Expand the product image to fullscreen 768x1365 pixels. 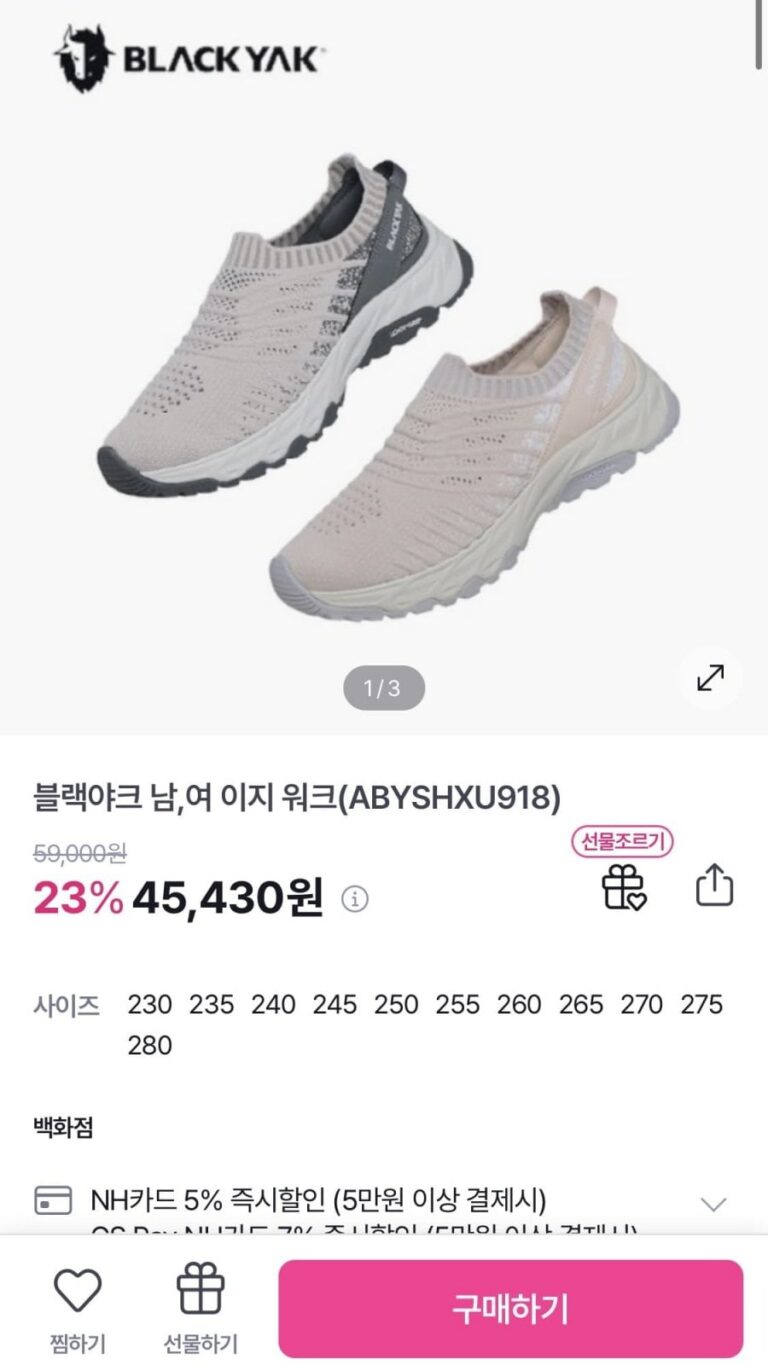(x=711, y=678)
